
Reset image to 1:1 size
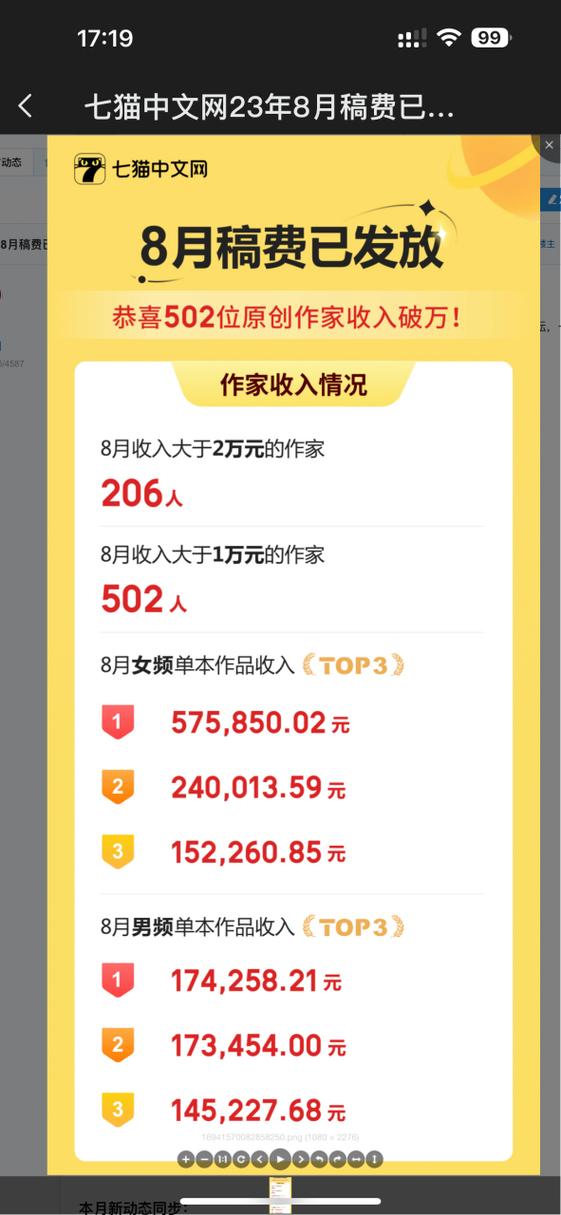point(223,1159)
